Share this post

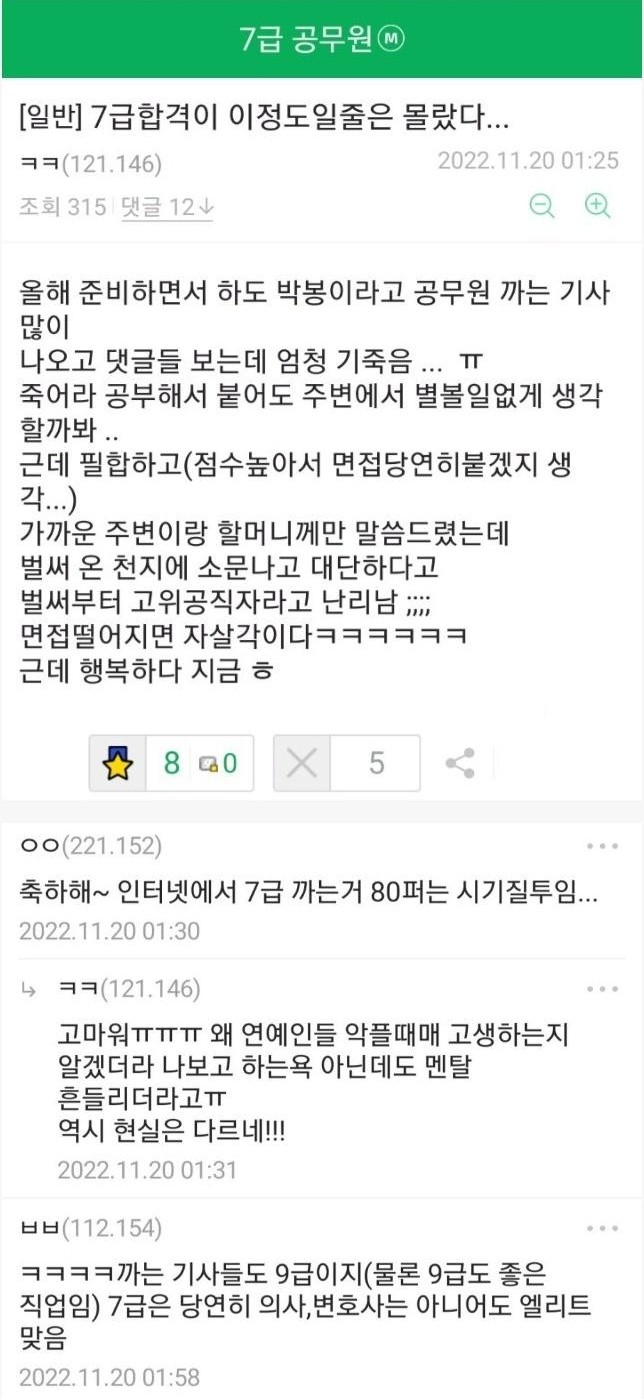459,764
